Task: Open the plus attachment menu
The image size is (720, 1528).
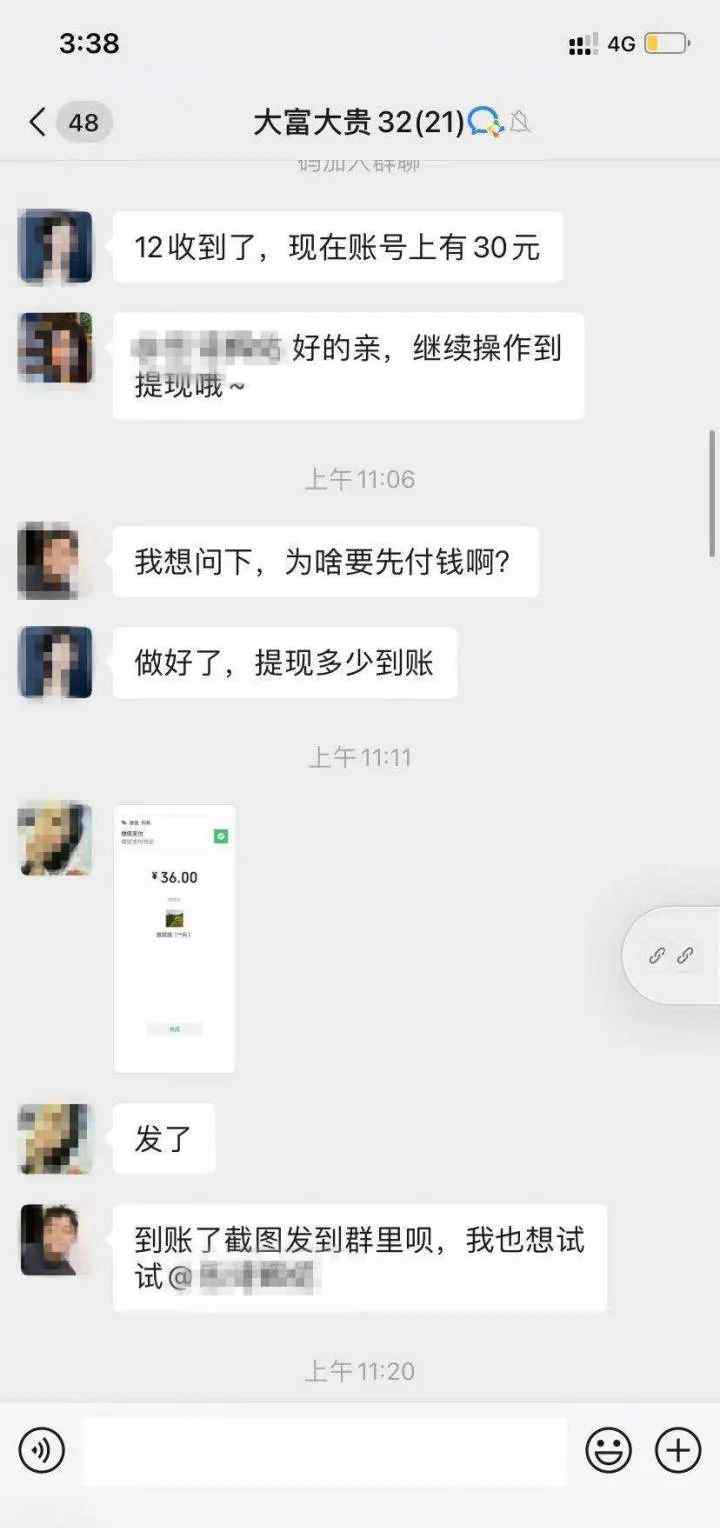Action: 678,1450
